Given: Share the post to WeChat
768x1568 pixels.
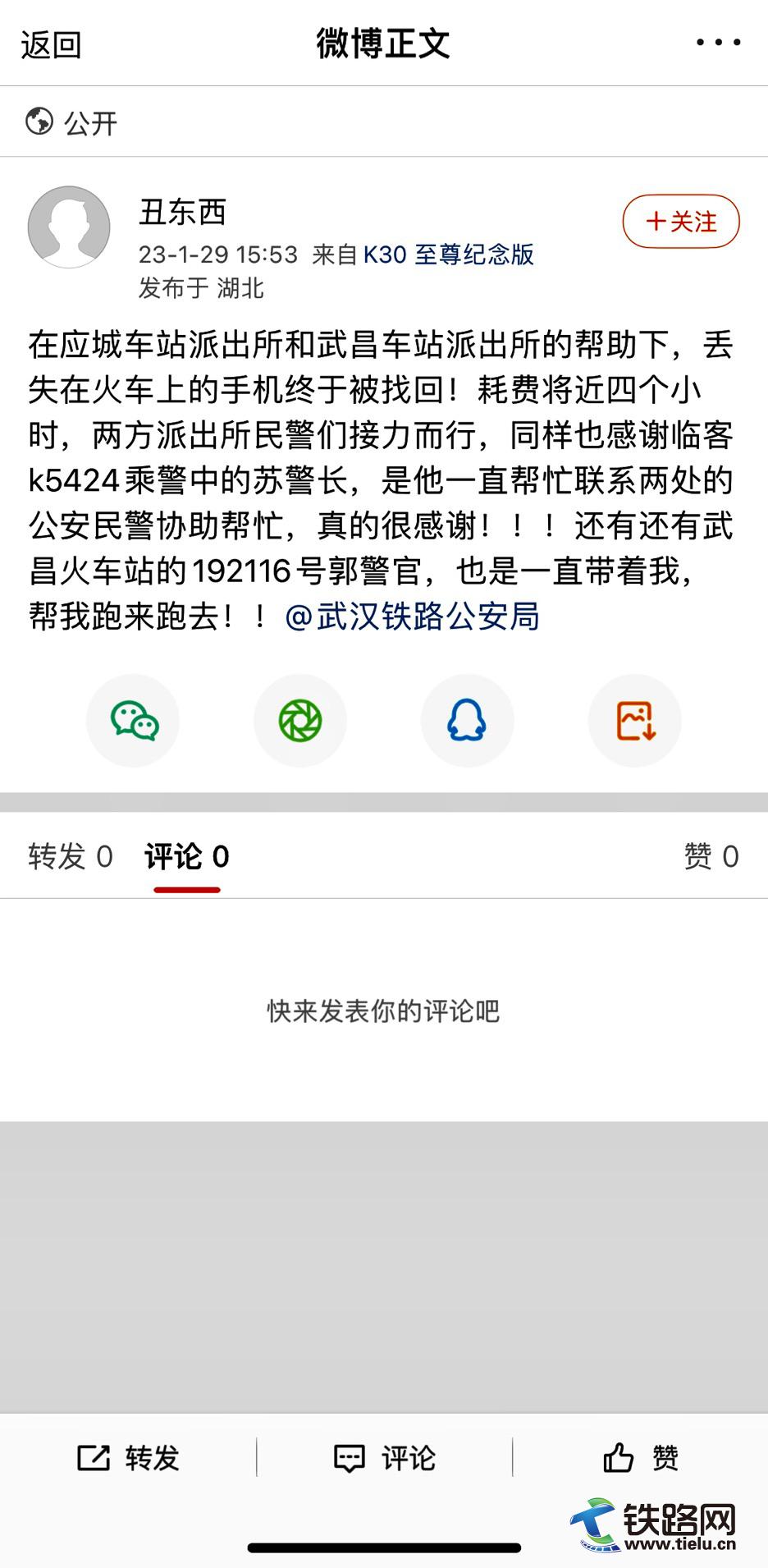Looking at the screenshot, I should click(133, 721).
